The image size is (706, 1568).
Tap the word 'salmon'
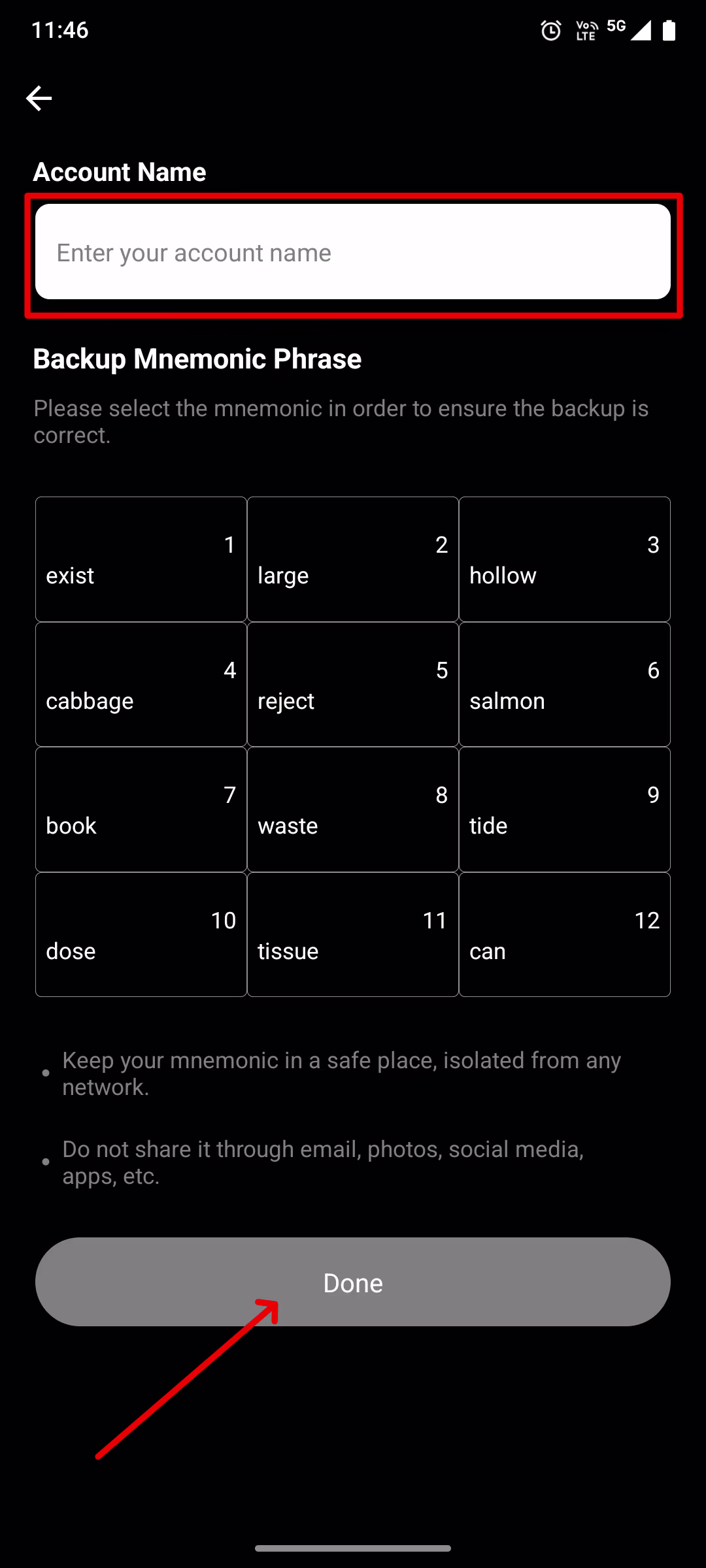point(565,683)
